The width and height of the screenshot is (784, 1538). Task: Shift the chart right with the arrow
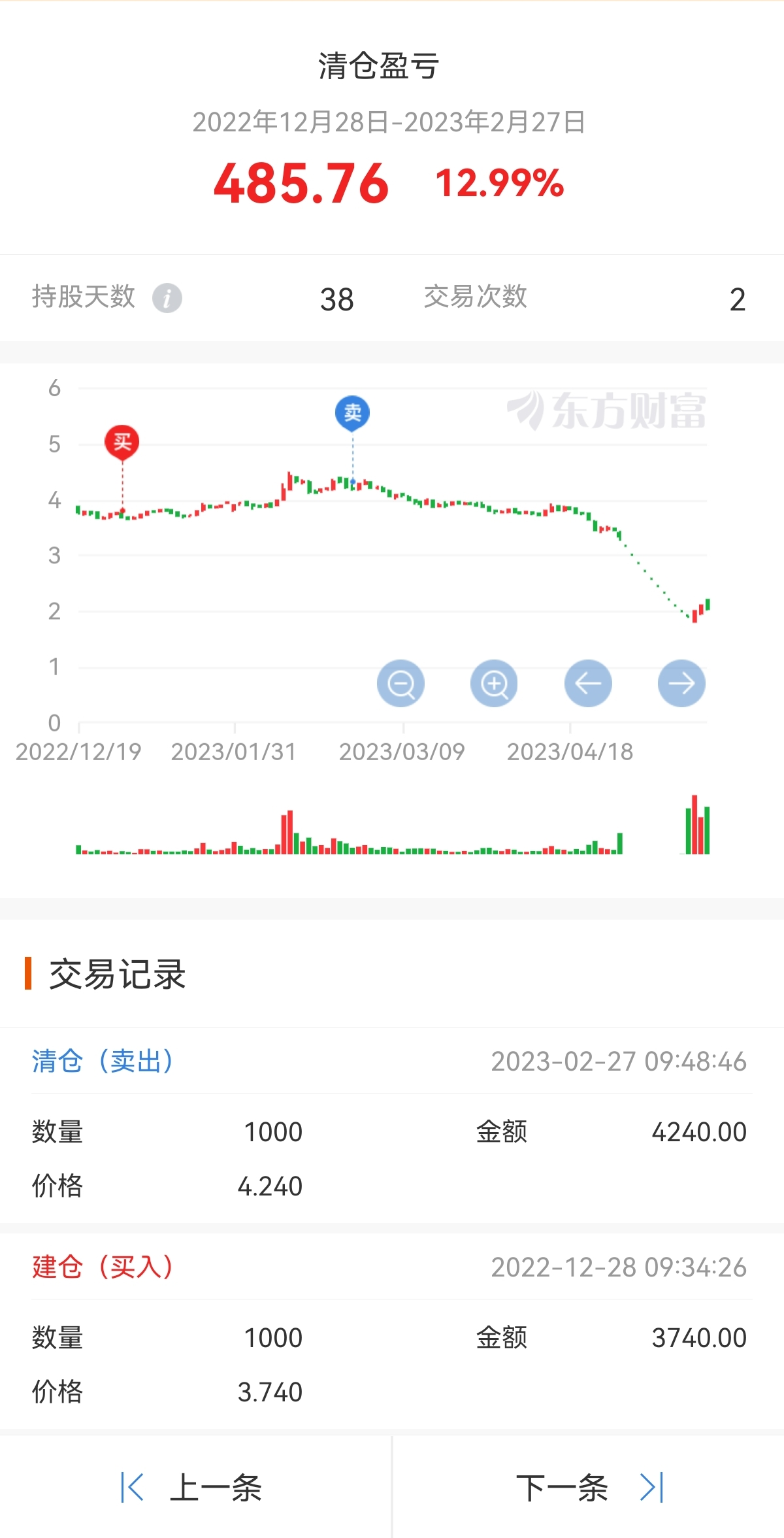[681, 684]
